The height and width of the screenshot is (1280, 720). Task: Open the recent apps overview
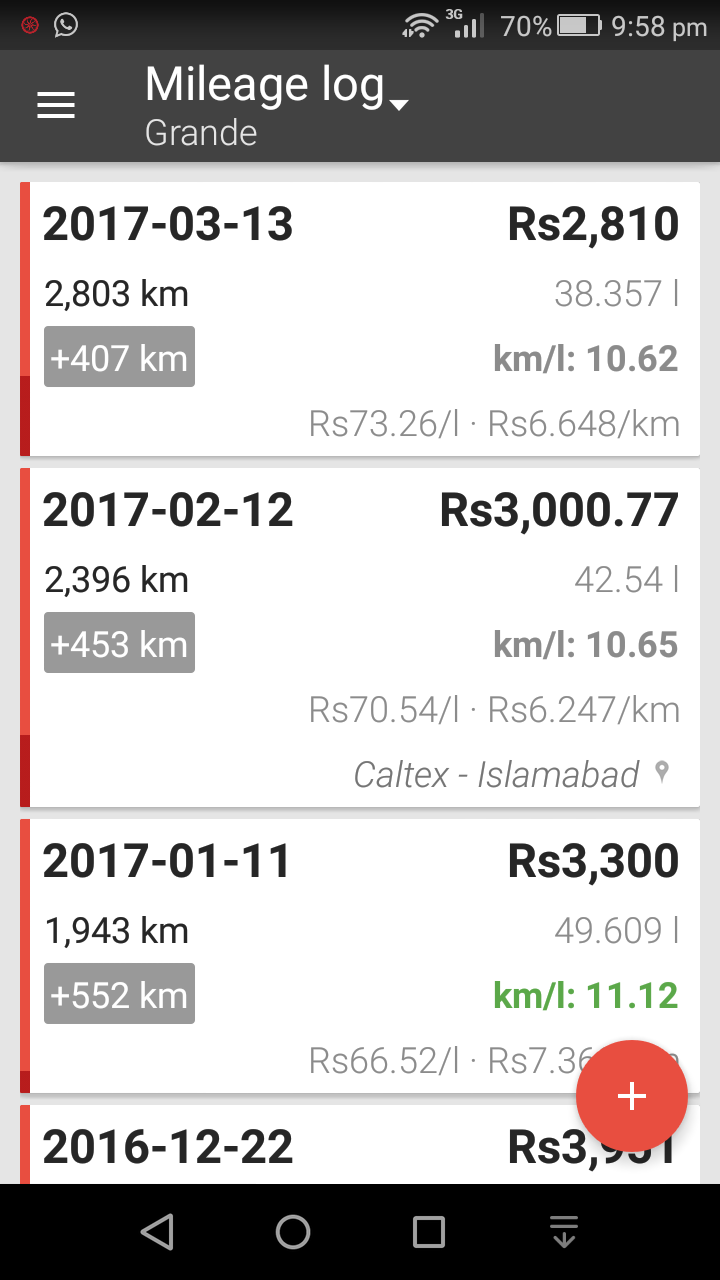tap(429, 1232)
